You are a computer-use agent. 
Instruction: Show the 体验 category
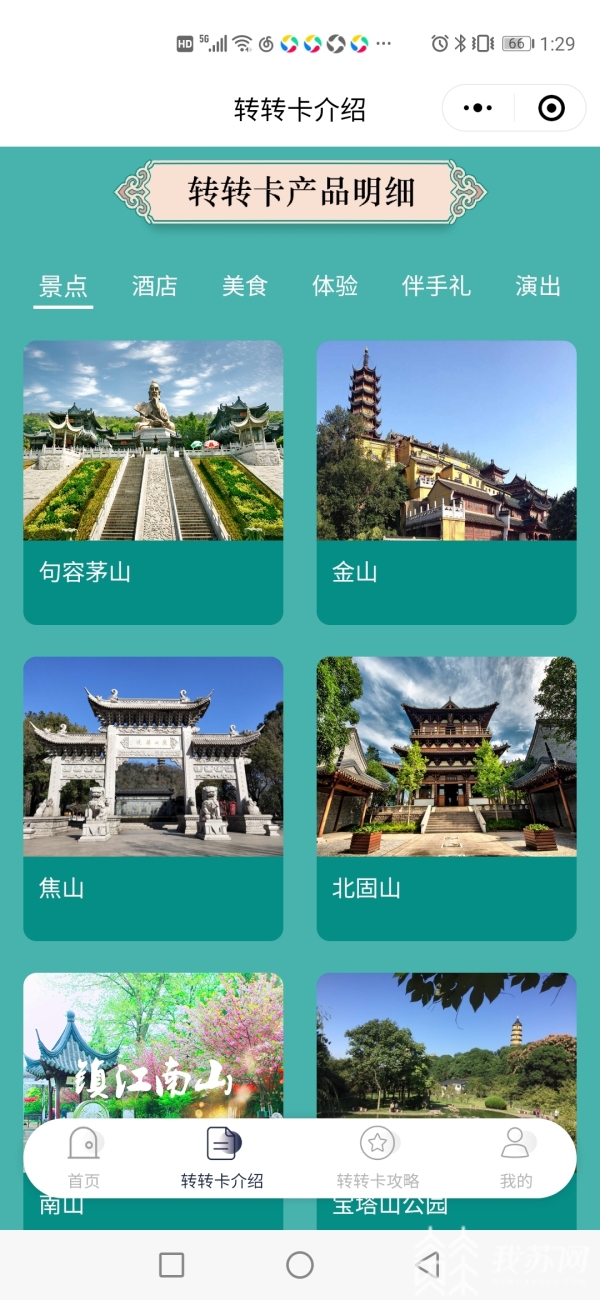pyautogui.click(x=335, y=286)
